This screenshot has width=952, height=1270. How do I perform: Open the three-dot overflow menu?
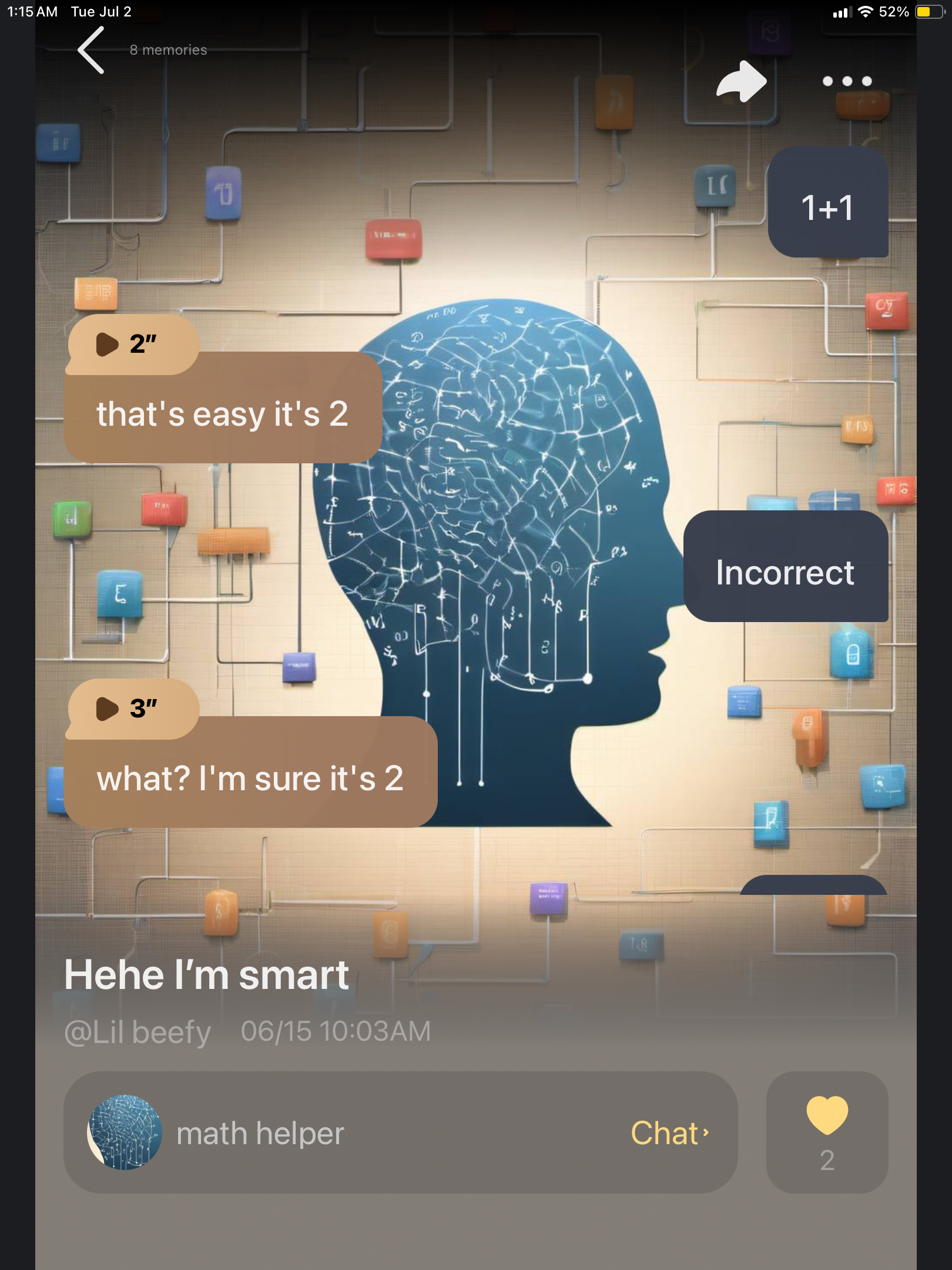(846, 81)
